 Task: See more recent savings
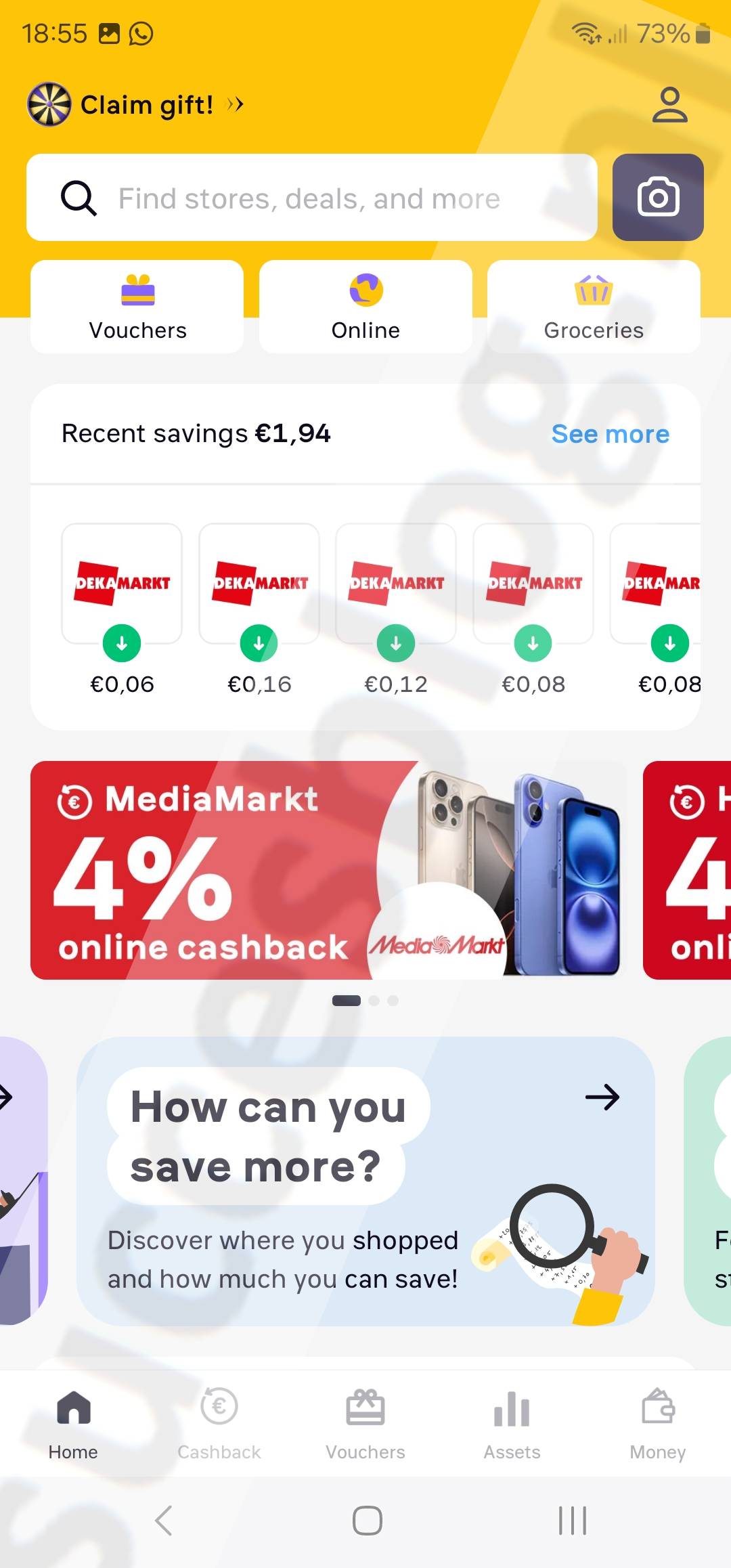pos(610,434)
